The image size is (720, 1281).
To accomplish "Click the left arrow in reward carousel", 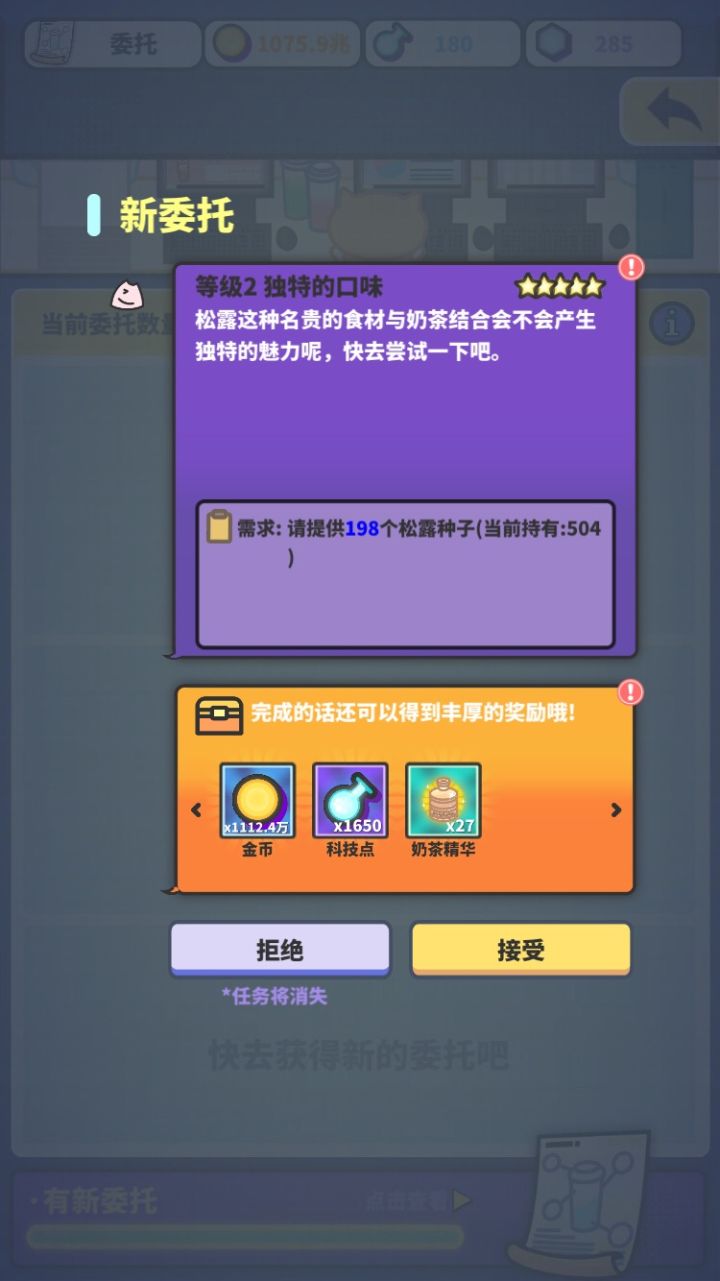I will (x=196, y=809).
